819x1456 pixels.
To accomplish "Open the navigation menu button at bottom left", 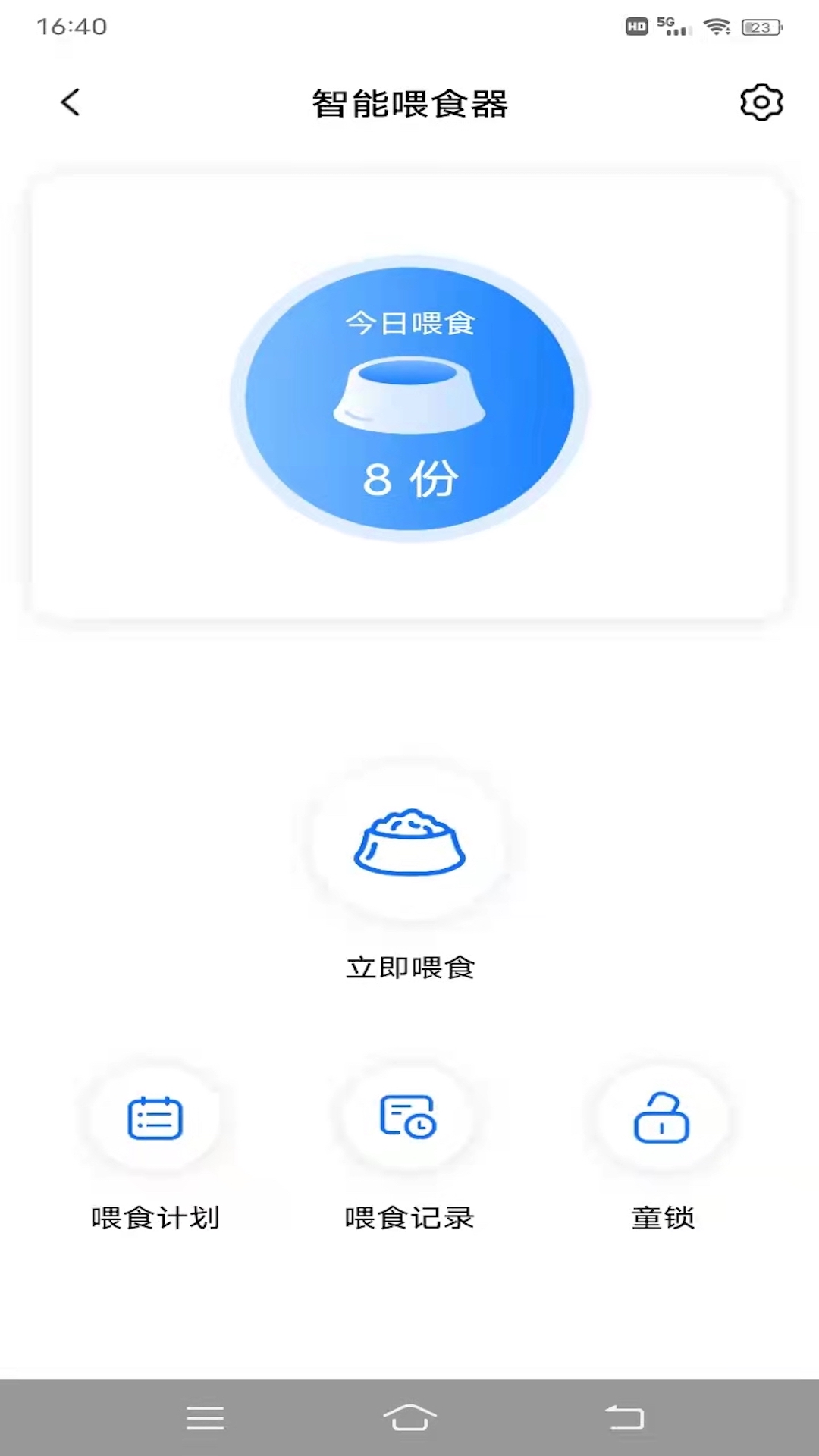I will [x=203, y=1417].
